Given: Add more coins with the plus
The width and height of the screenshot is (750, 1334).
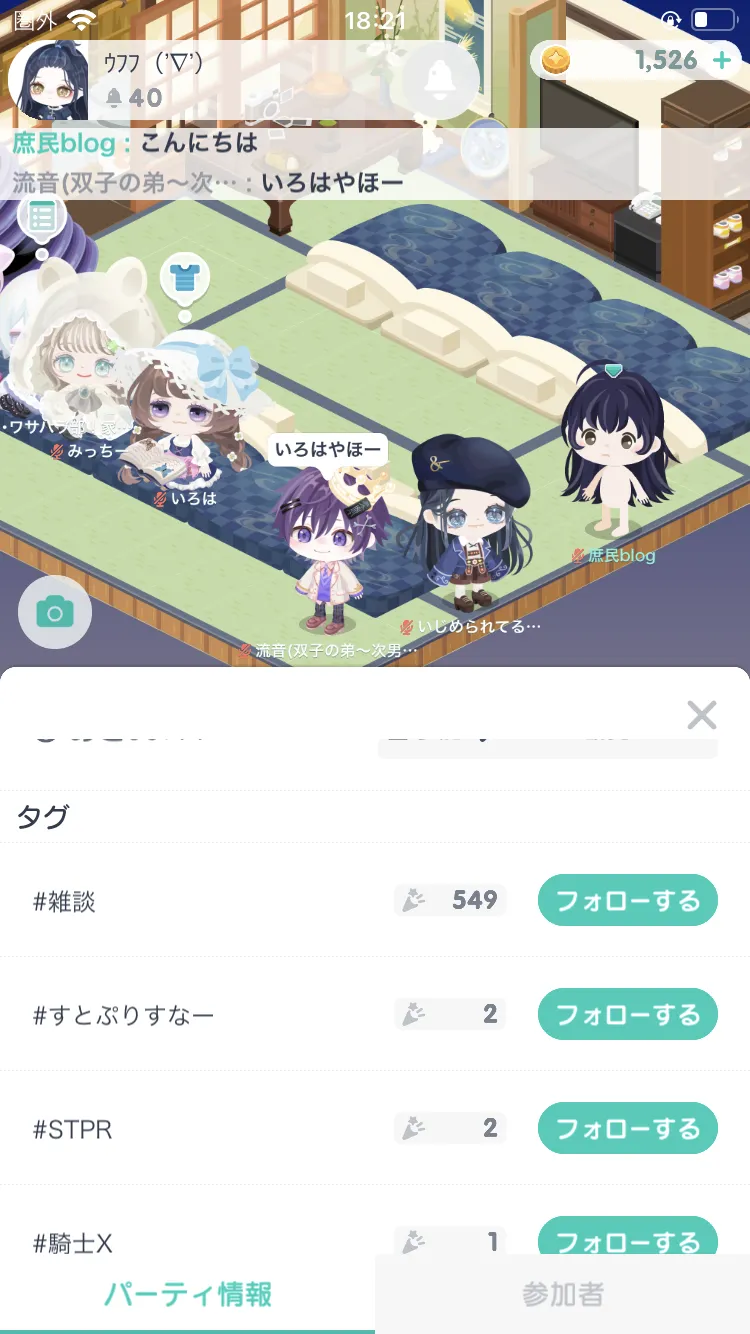Looking at the screenshot, I should pyautogui.click(x=722, y=60).
